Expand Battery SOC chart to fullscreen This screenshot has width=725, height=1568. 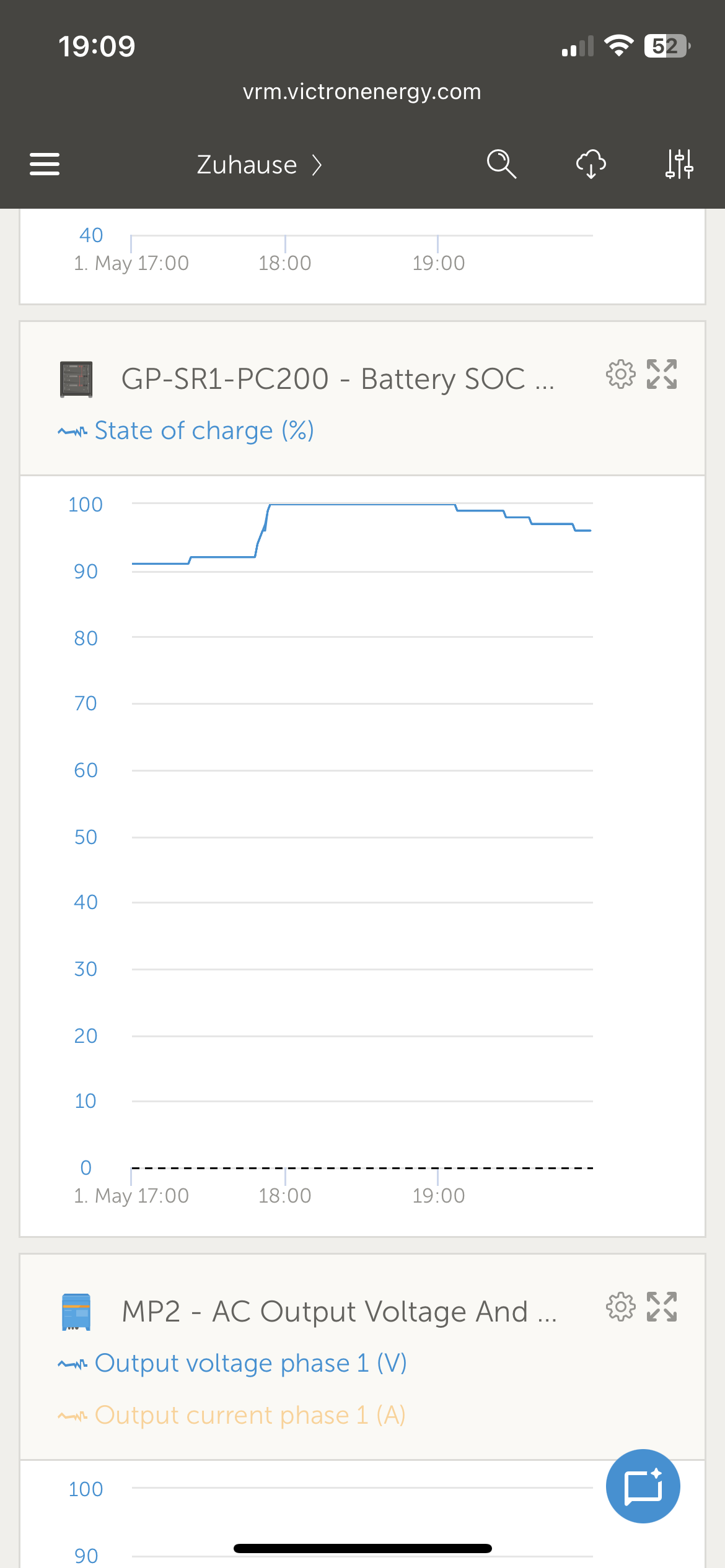(662, 374)
